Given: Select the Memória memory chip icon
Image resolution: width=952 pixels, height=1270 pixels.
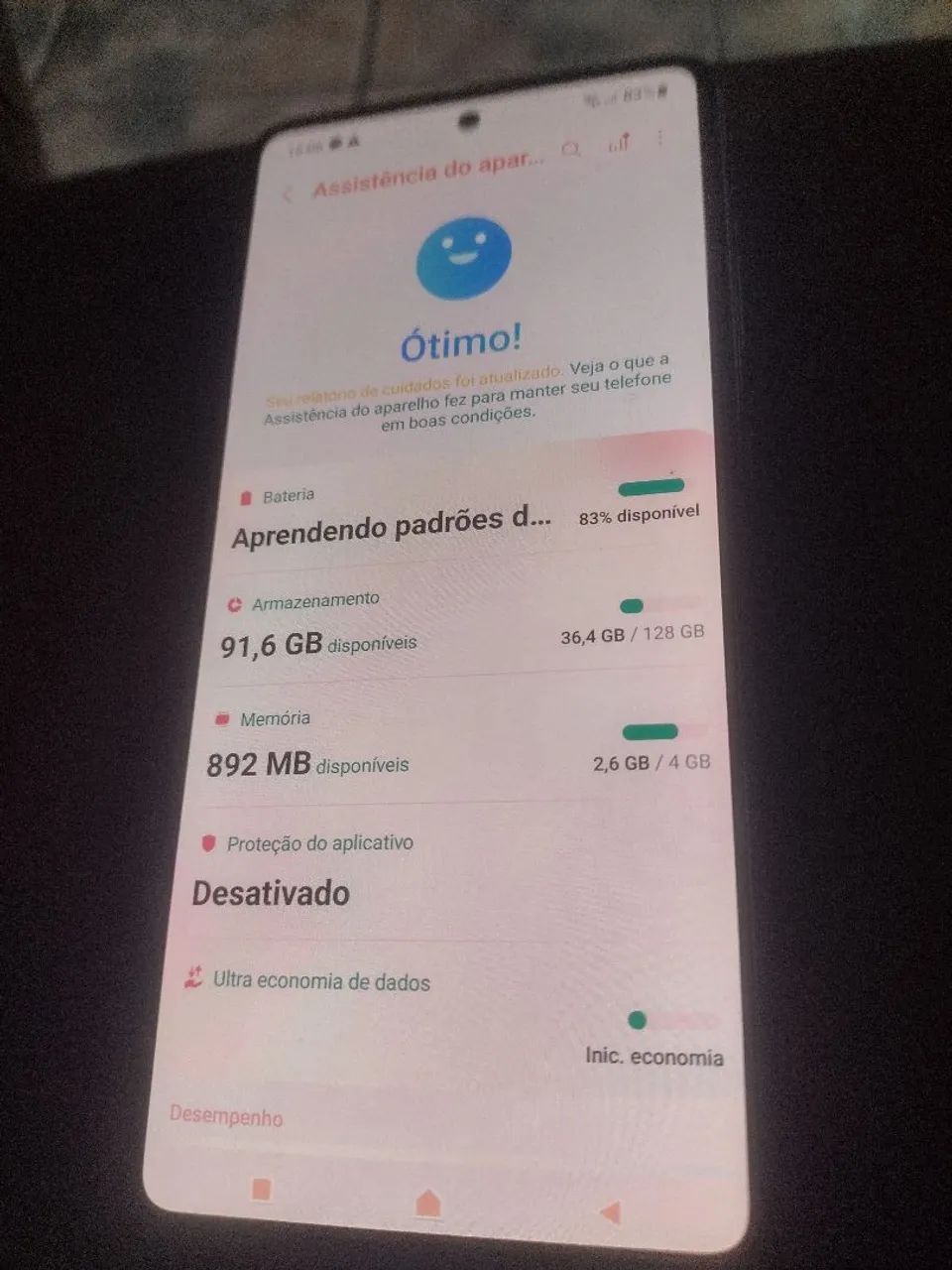Looking at the screenshot, I should (x=225, y=716).
